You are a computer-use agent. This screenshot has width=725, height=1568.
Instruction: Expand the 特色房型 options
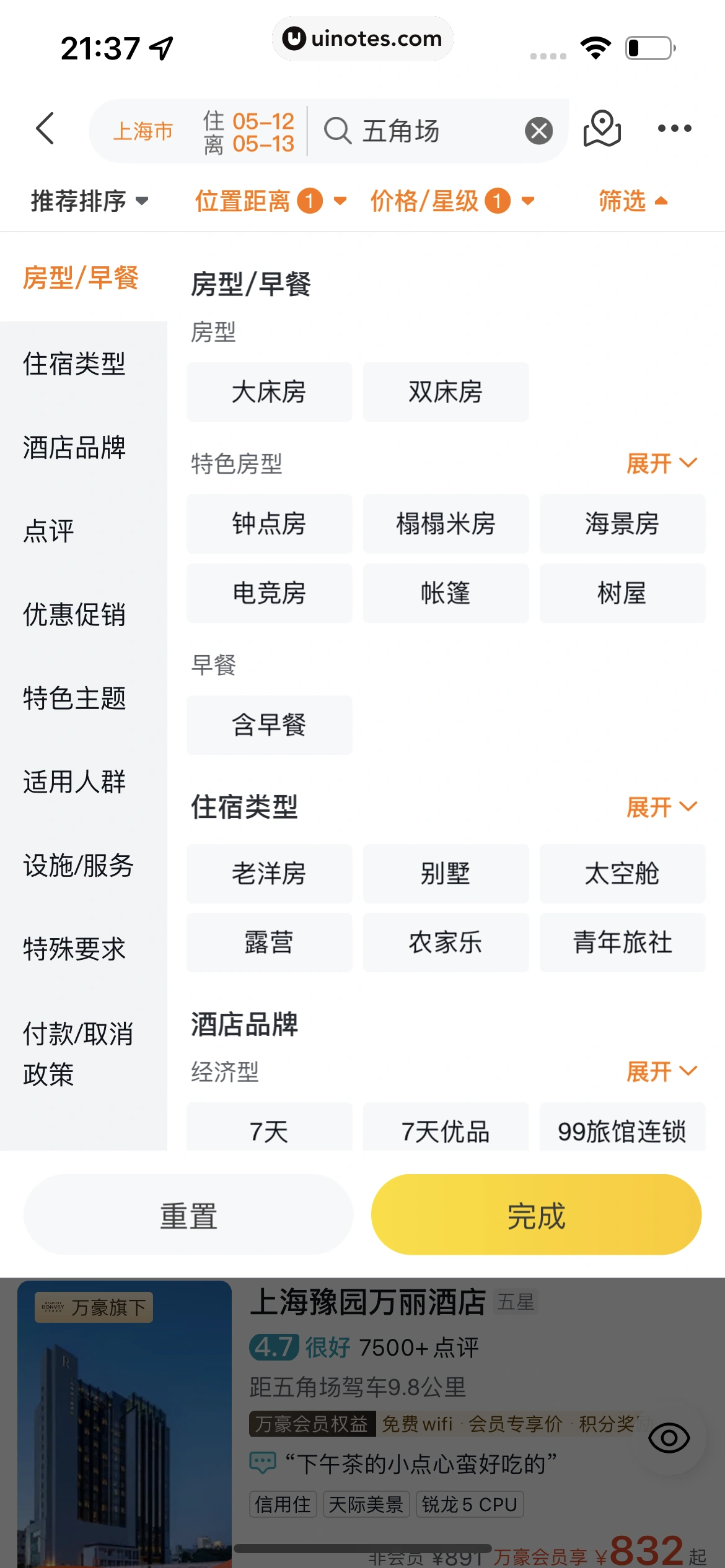661,463
